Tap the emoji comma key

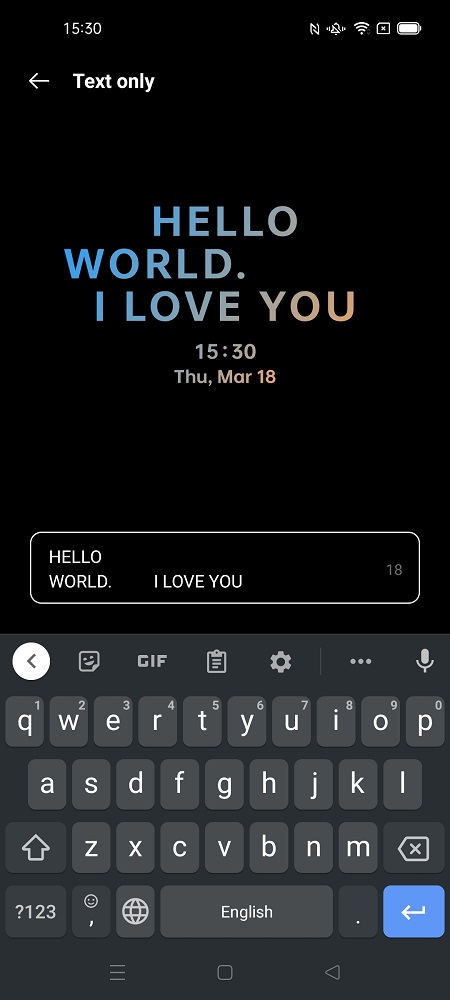tap(91, 911)
